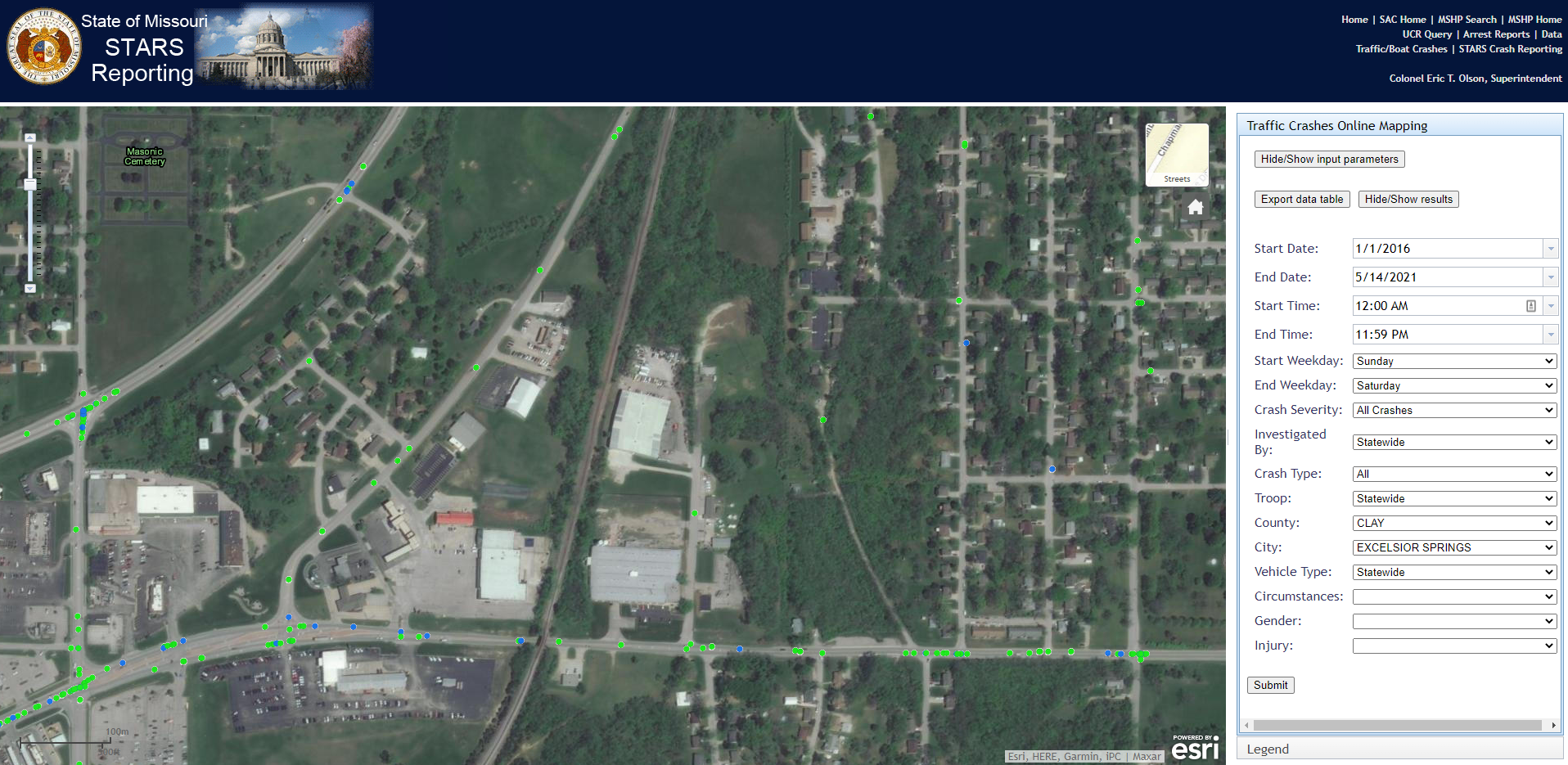The height and width of the screenshot is (765, 1568).
Task: Submit the crash search form
Action: (1270, 686)
